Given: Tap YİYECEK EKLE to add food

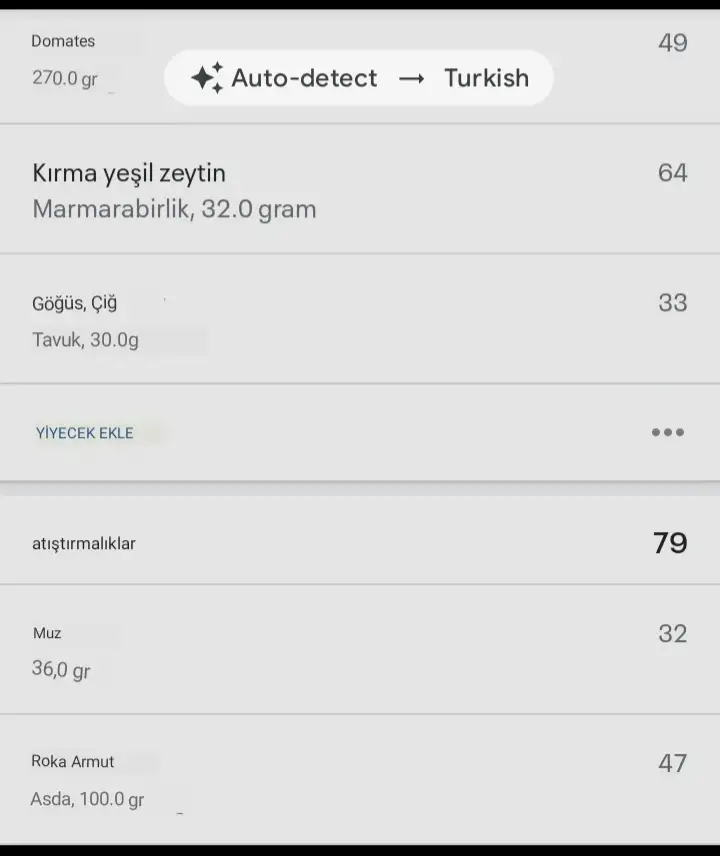Looking at the screenshot, I should pyautogui.click(x=85, y=433).
